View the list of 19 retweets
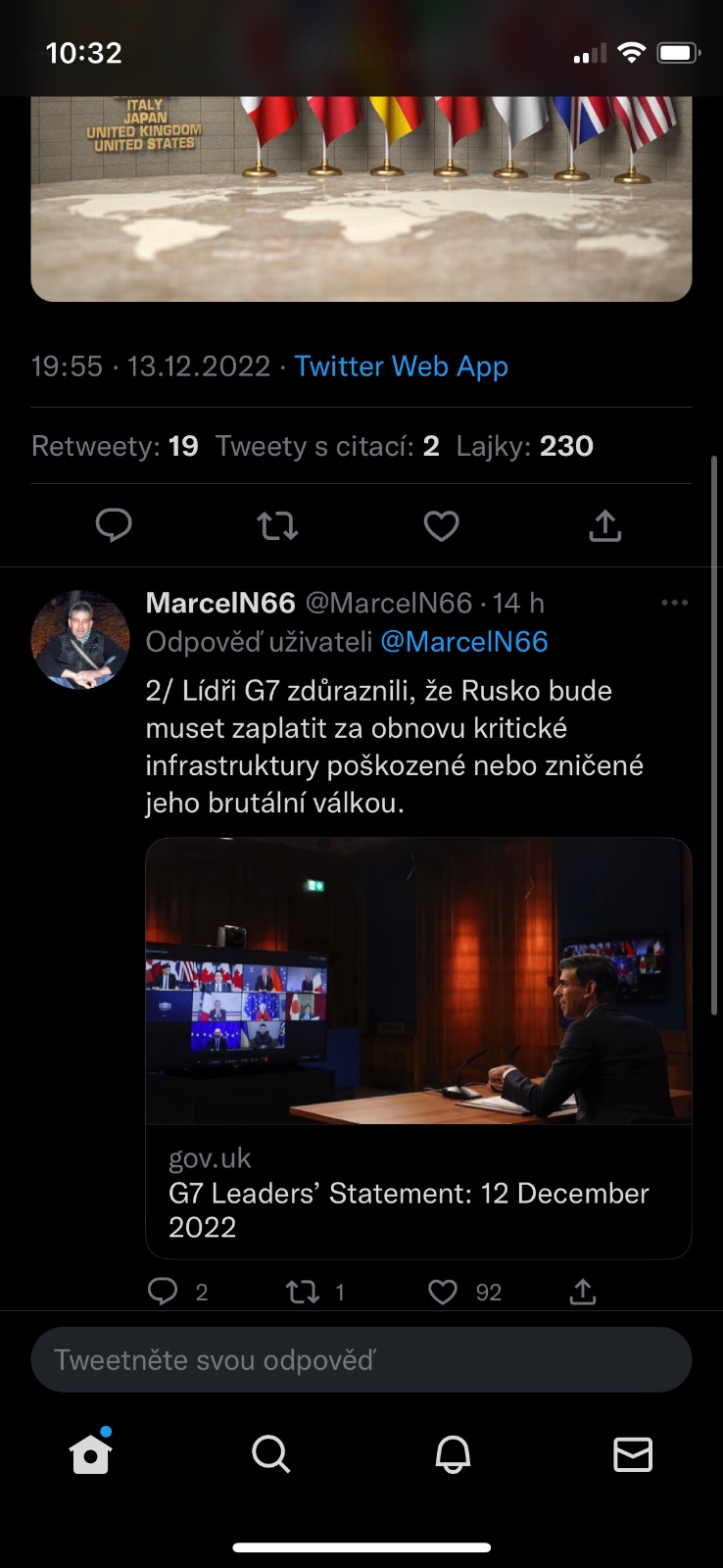723x1568 pixels. pos(115,446)
